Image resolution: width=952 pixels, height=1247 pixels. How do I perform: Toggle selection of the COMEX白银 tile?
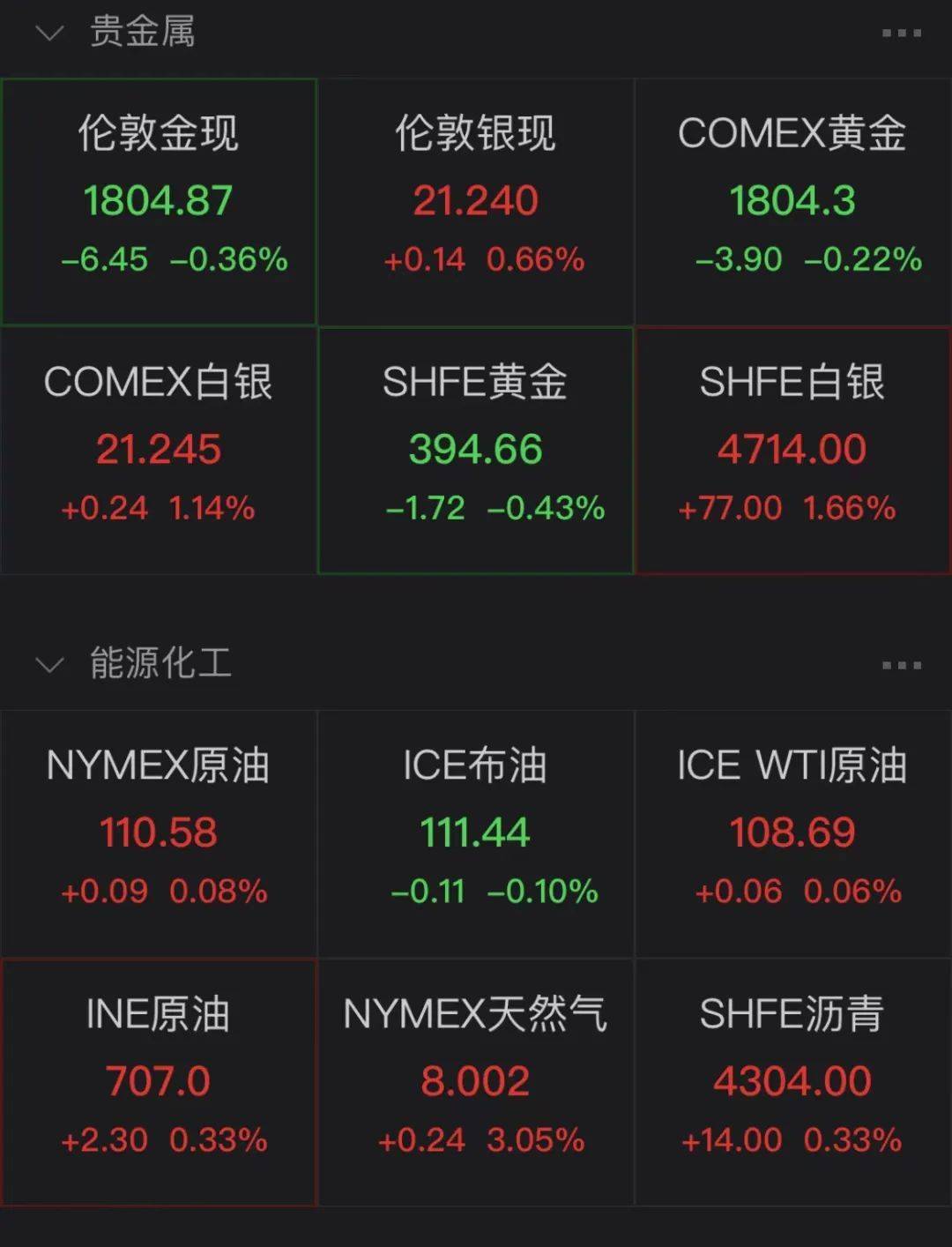[159, 450]
